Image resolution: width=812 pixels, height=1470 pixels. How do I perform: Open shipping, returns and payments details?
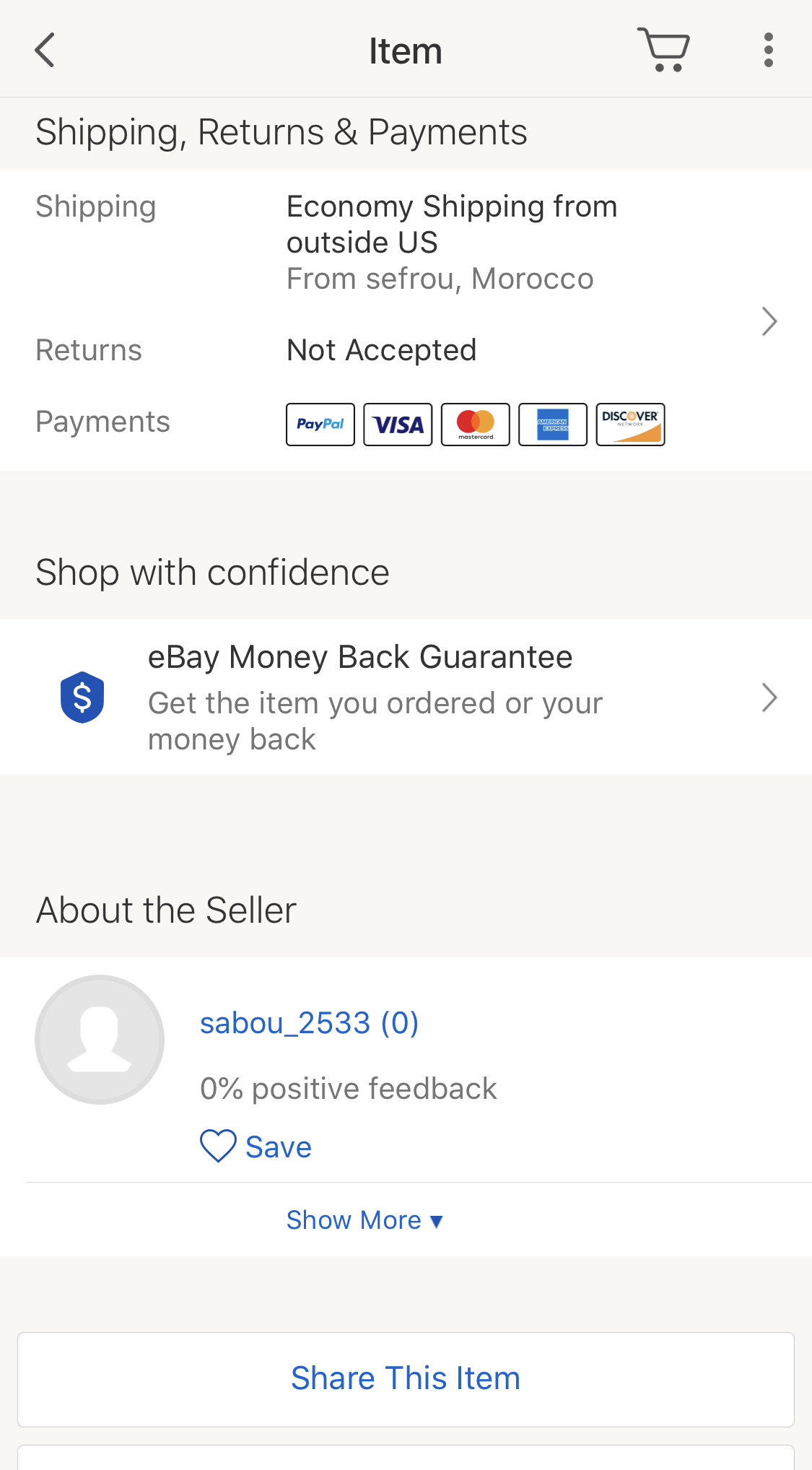tap(406, 321)
